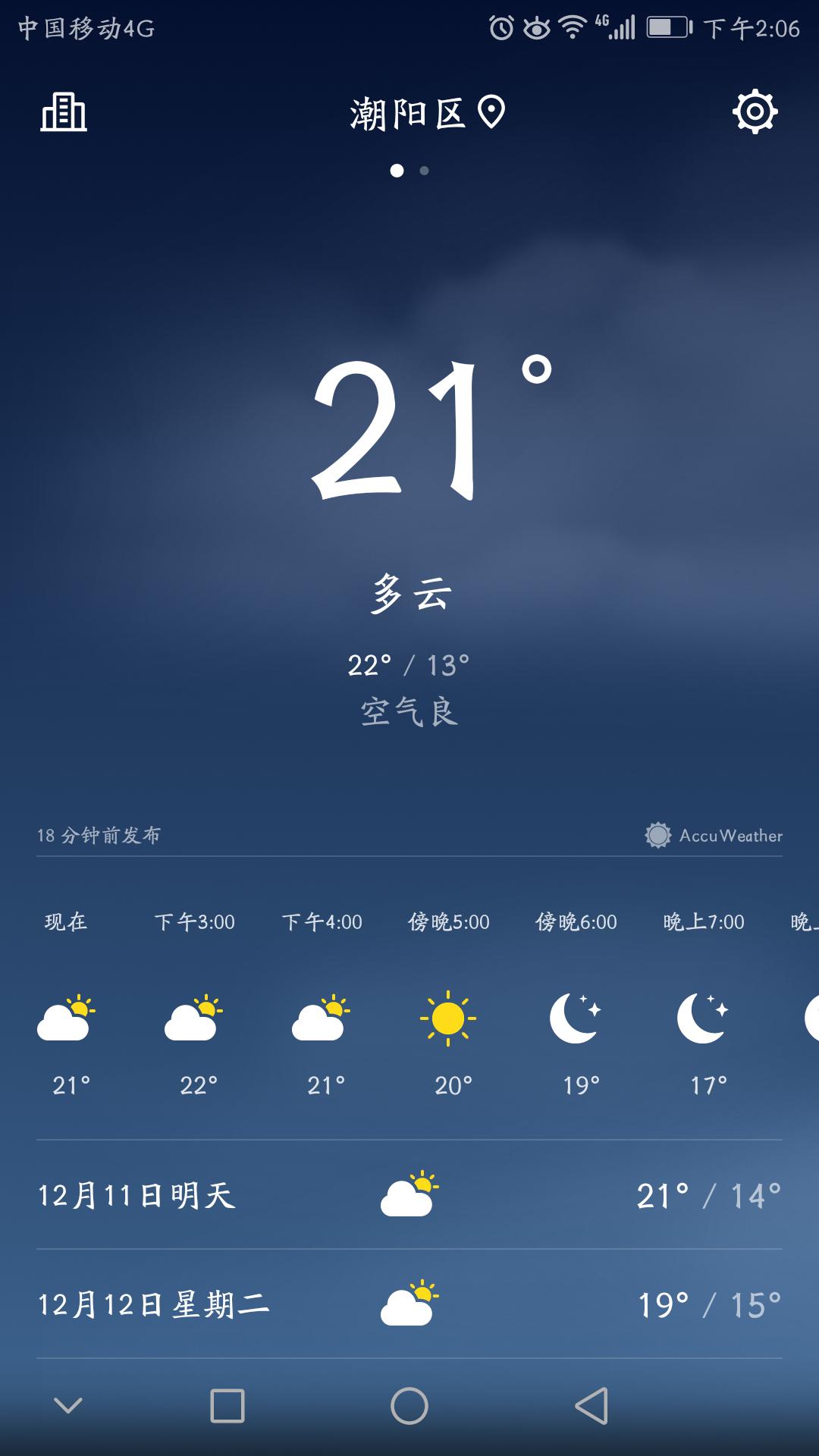Jump to second city page dot
The width and height of the screenshot is (819, 1456).
click(x=425, y=171)
